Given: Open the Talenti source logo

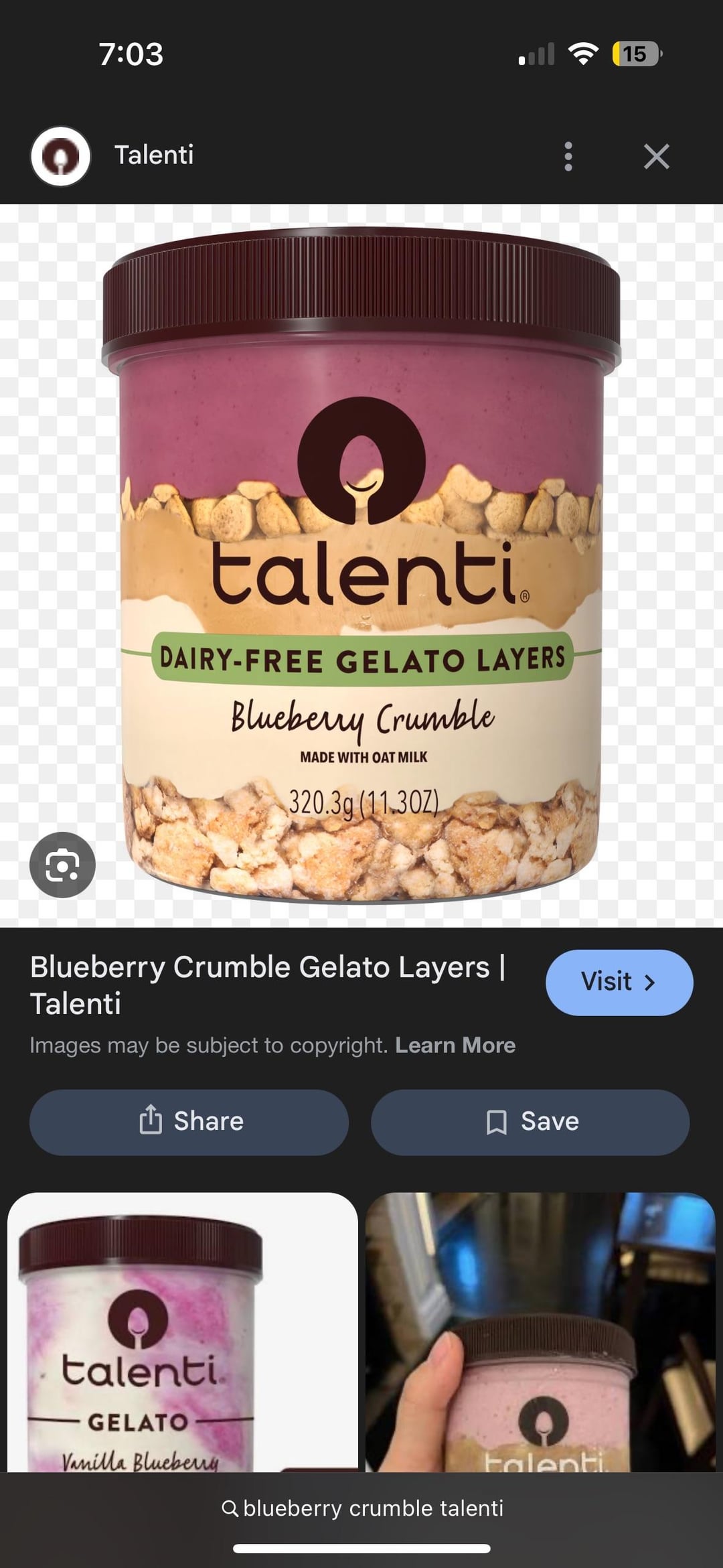Looking at the screenshot, I should pyautogui.click(x=61, y=156).
